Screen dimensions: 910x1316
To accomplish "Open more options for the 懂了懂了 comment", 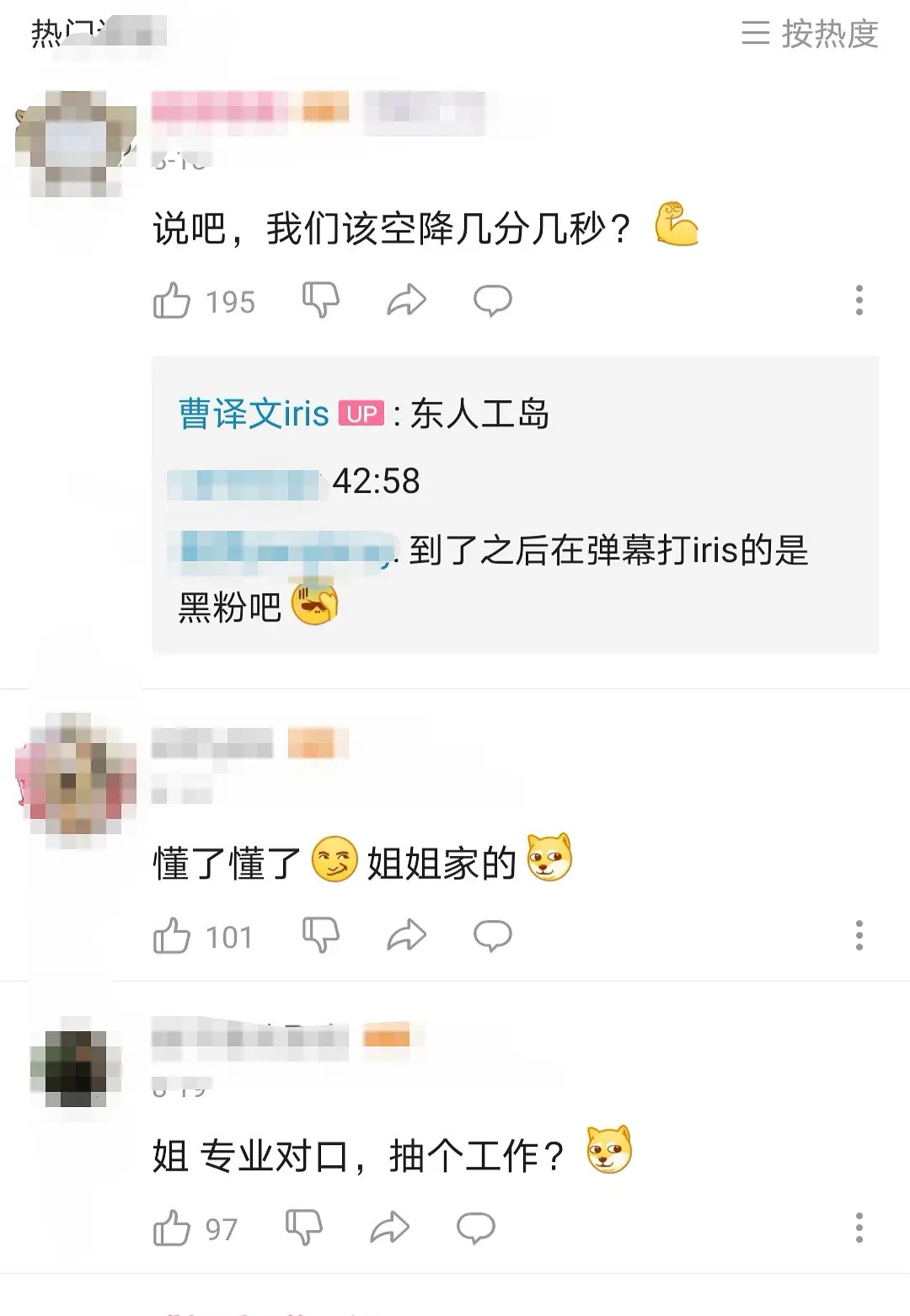I will [x=859, y=935].
